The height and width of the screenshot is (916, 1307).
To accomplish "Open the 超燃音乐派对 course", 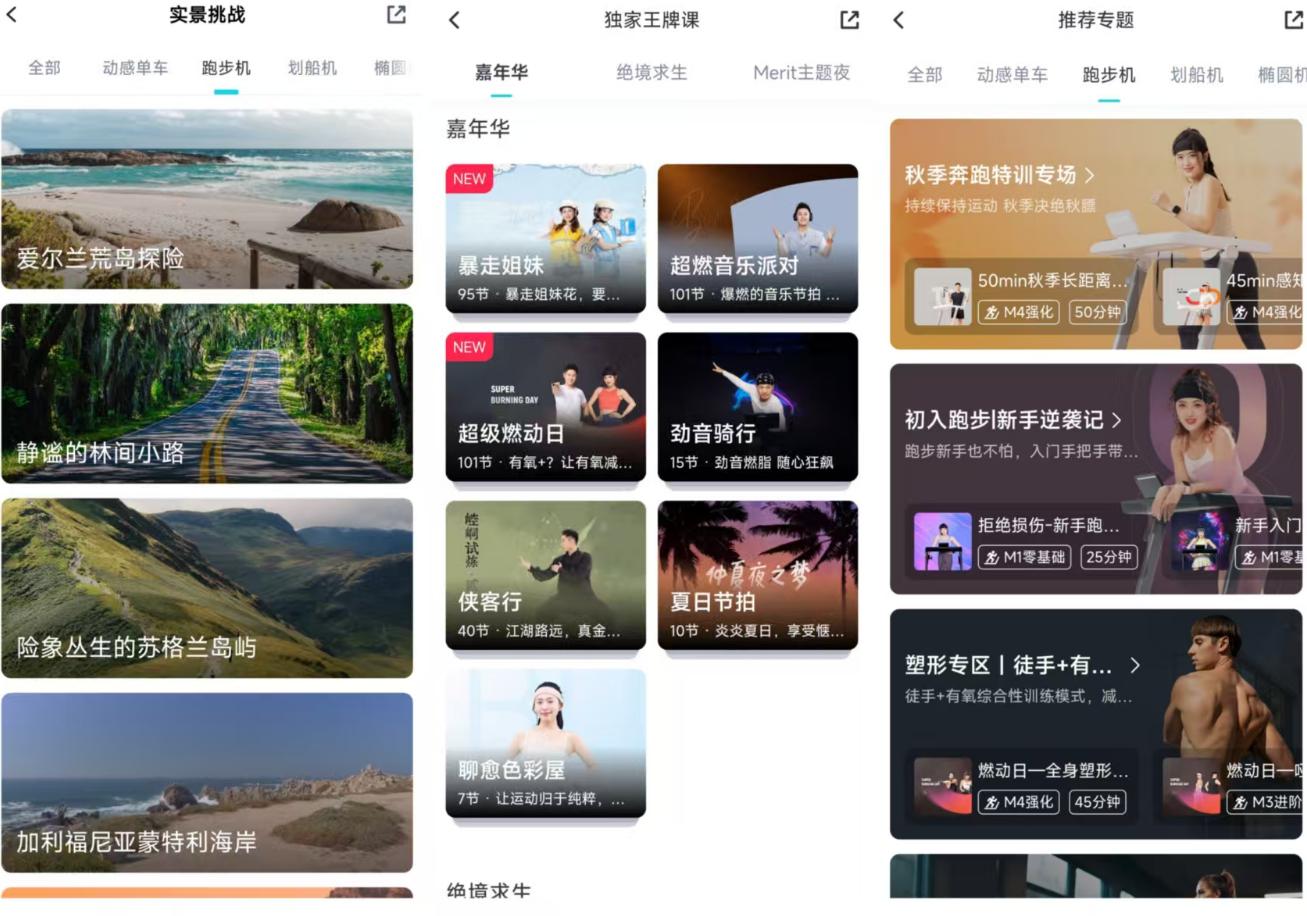I will tap(757, 238).
